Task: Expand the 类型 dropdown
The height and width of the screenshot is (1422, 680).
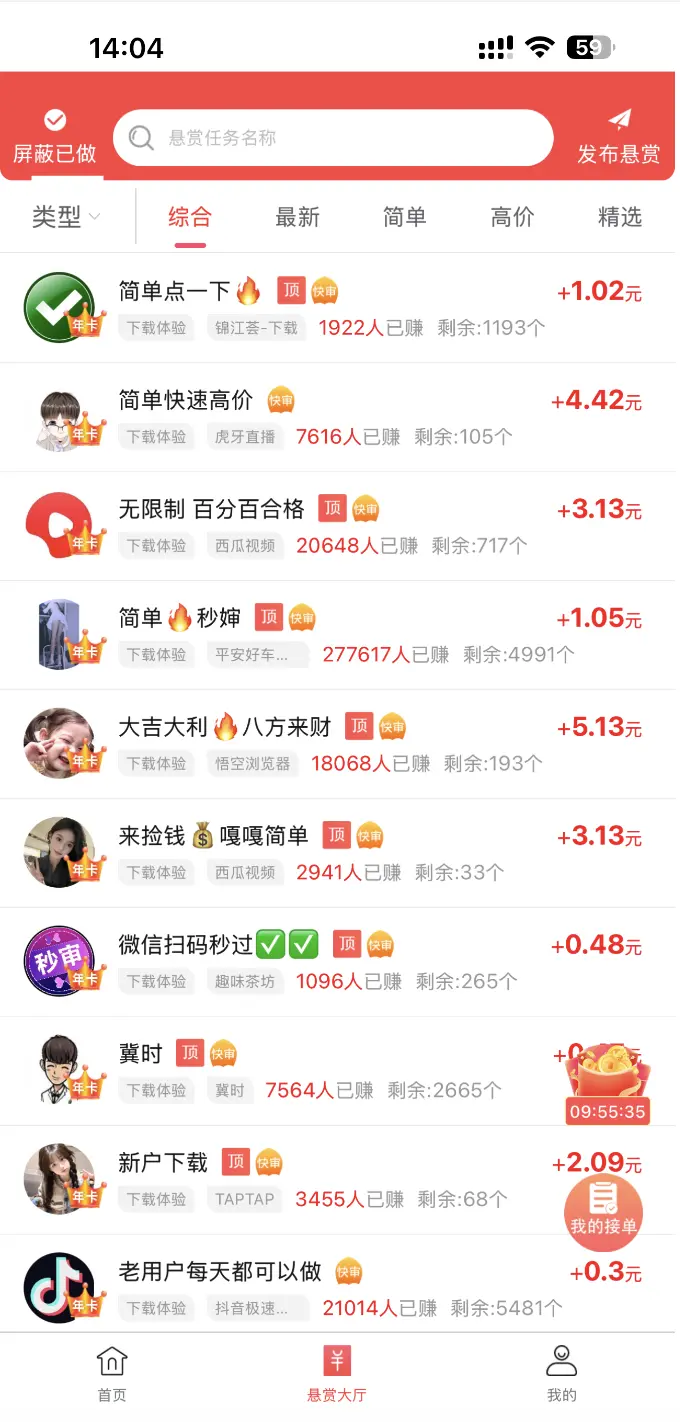Action: click(66, 217)
